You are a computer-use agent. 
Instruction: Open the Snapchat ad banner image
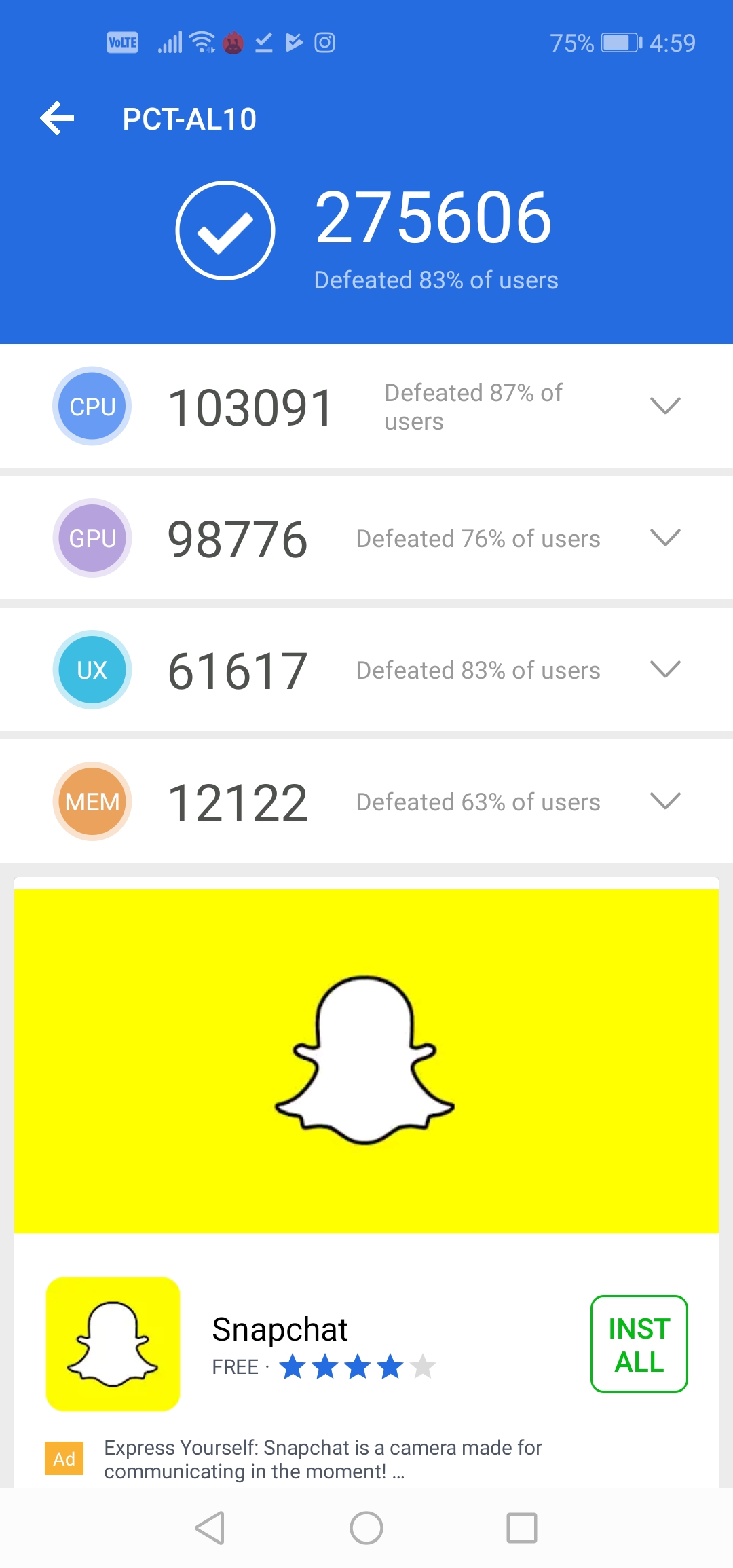point(366,1060)
